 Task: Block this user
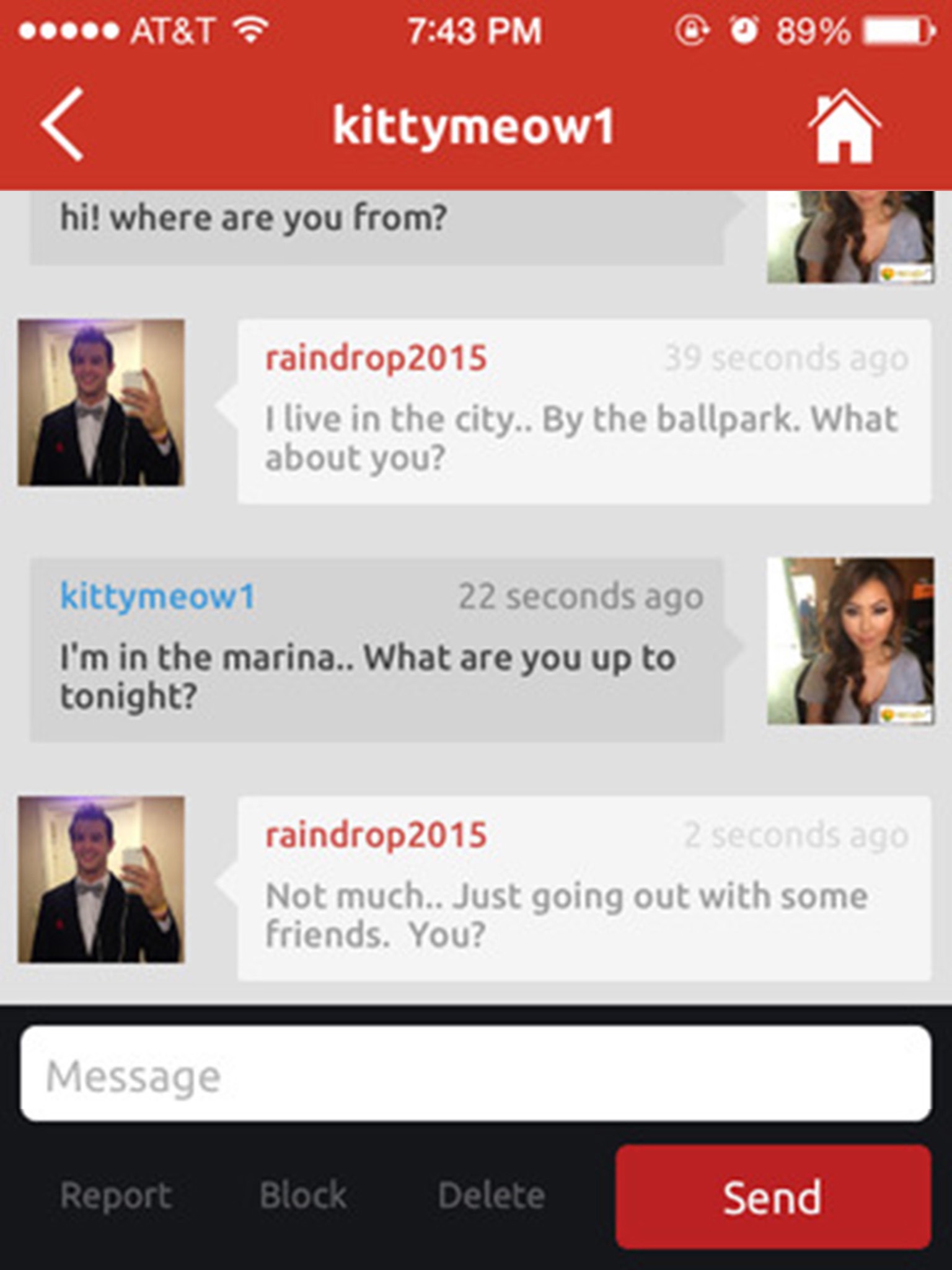[x=303, y=1195]
